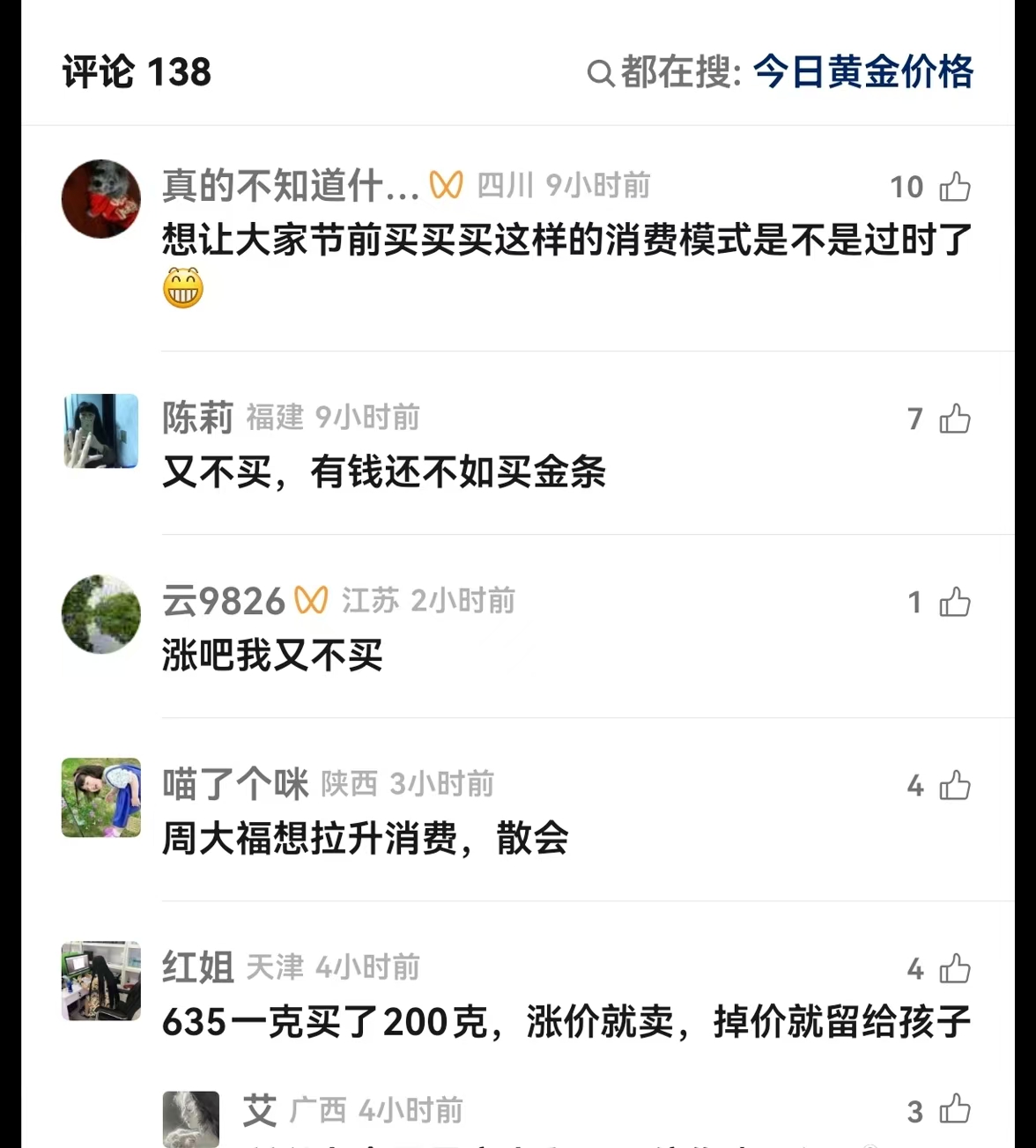Screen dimensions: 1036x1148
Task: Like 陈莉's comment about 金条
Action: 954,419
